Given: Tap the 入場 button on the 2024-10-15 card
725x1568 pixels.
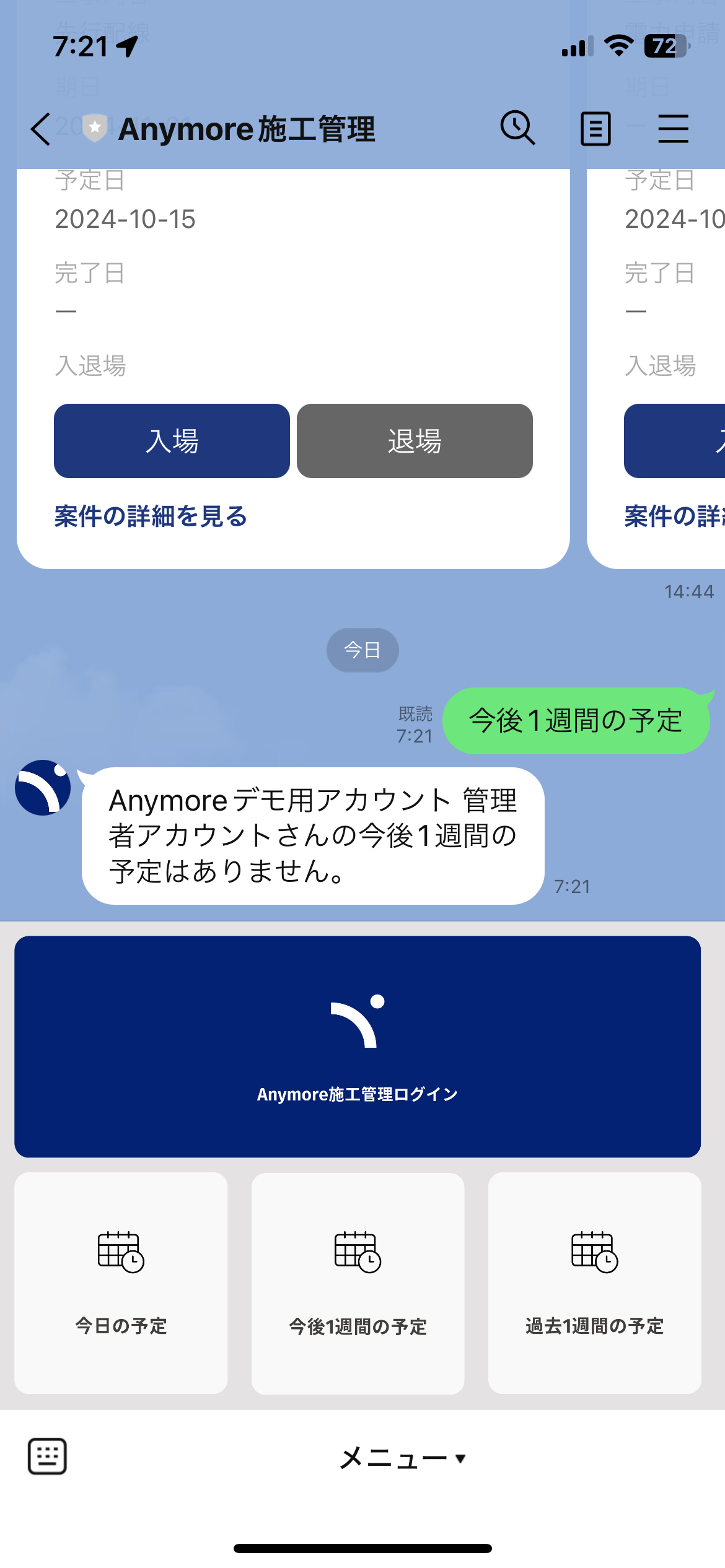Looking at the screenshot, I should [172, 441].
